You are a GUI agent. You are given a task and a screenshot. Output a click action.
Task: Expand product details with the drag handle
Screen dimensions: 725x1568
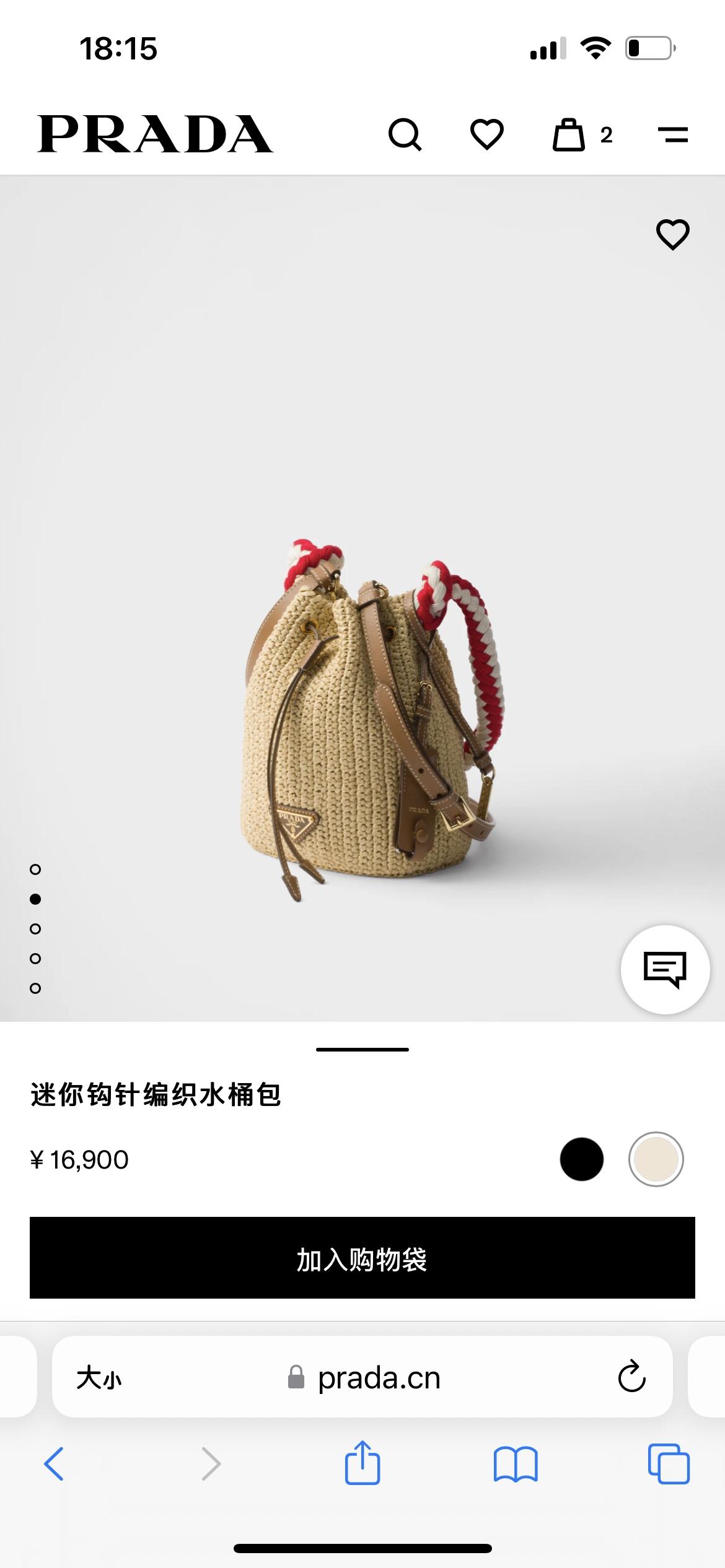[362, 1049]
